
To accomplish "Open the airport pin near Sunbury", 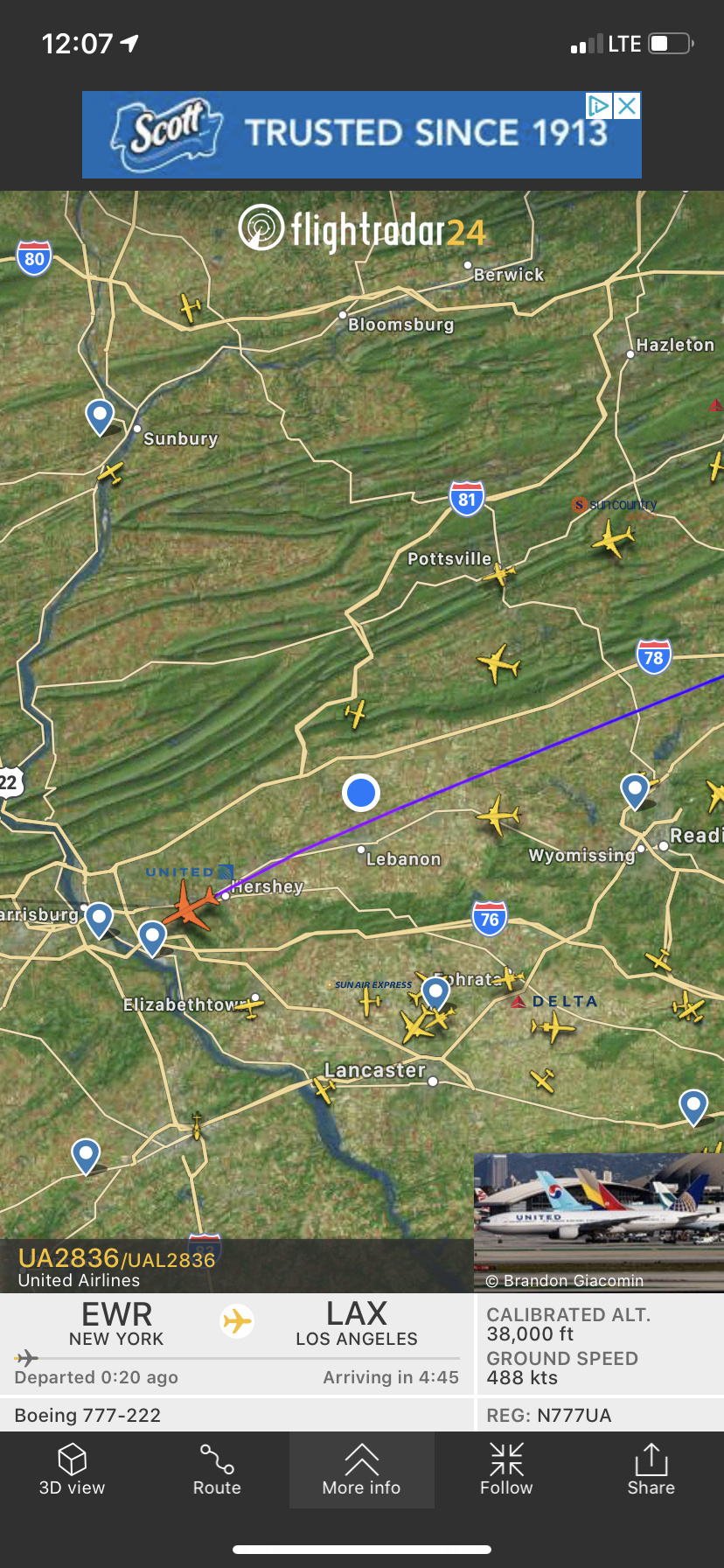I will pyautogui.click(x=100, y=416).
